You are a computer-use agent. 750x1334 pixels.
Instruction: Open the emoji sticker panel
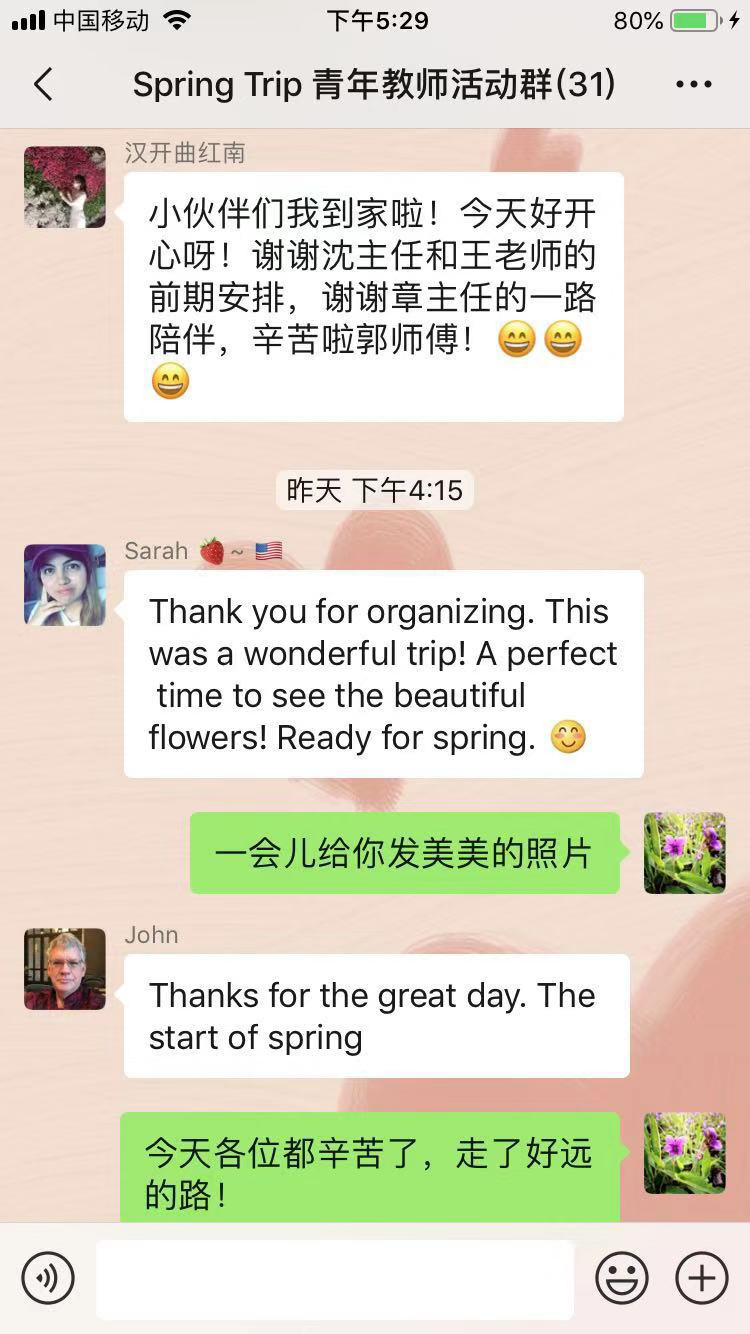(622, 1278)
